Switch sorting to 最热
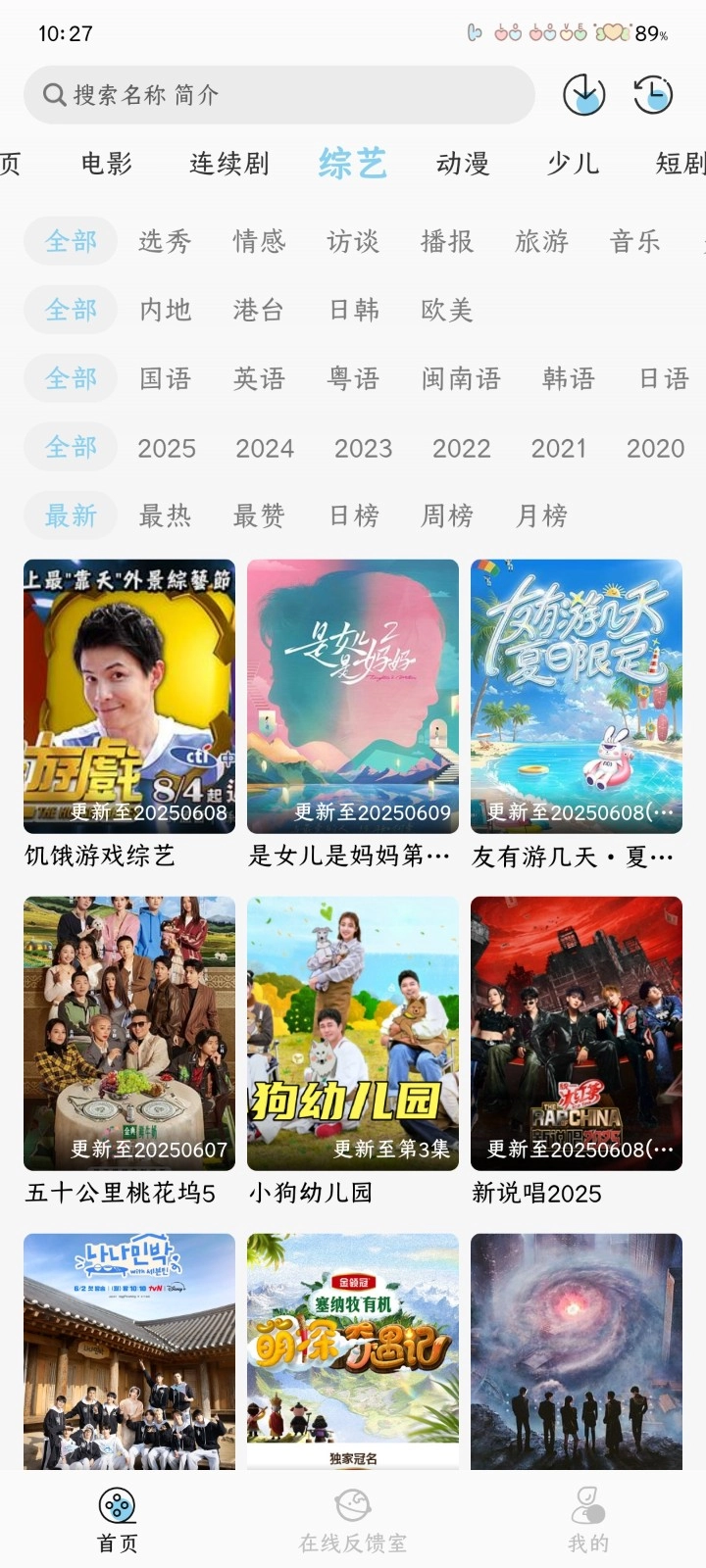Image resolution: width=706 pixels, height=1568 pixels. pos(165,515)
